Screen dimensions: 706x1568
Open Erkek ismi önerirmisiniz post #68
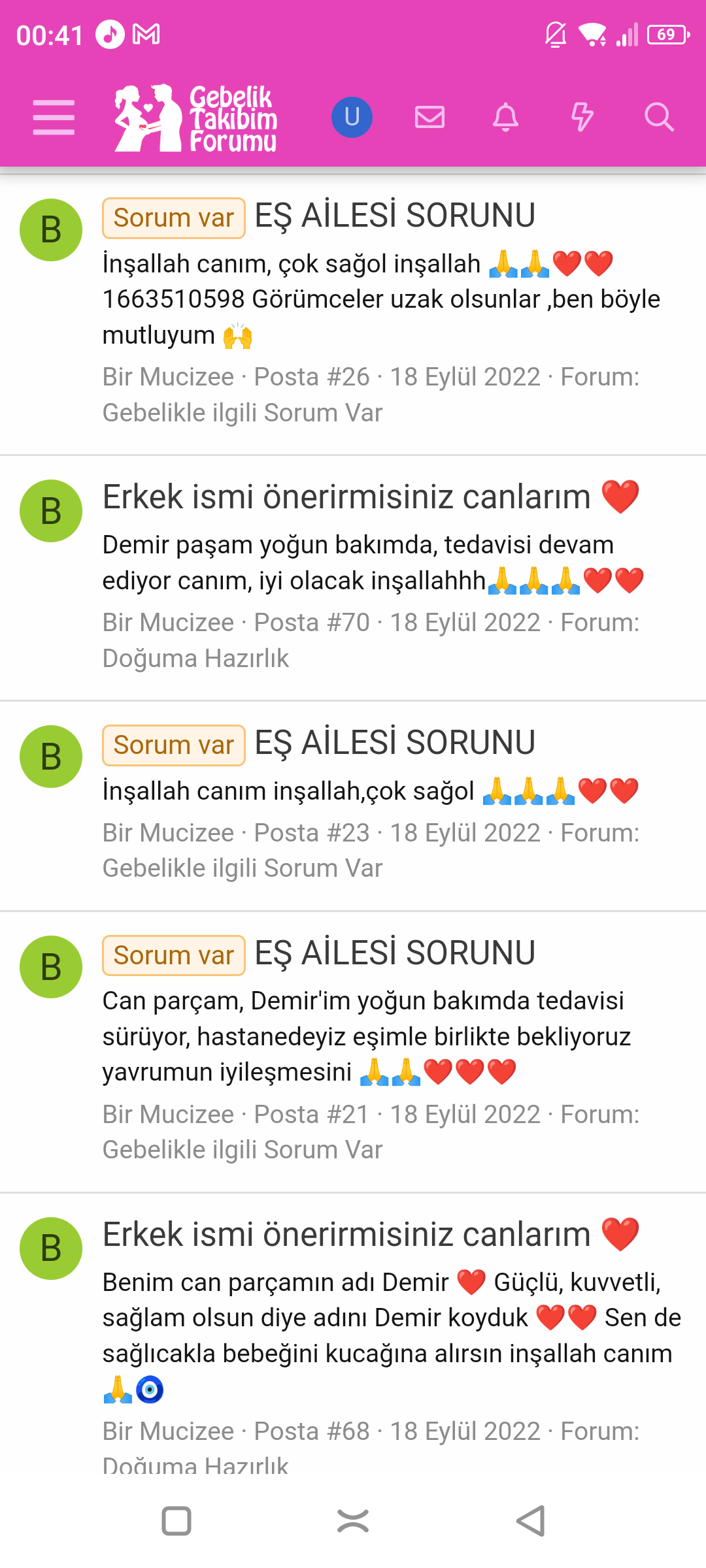coord(346,1235)
